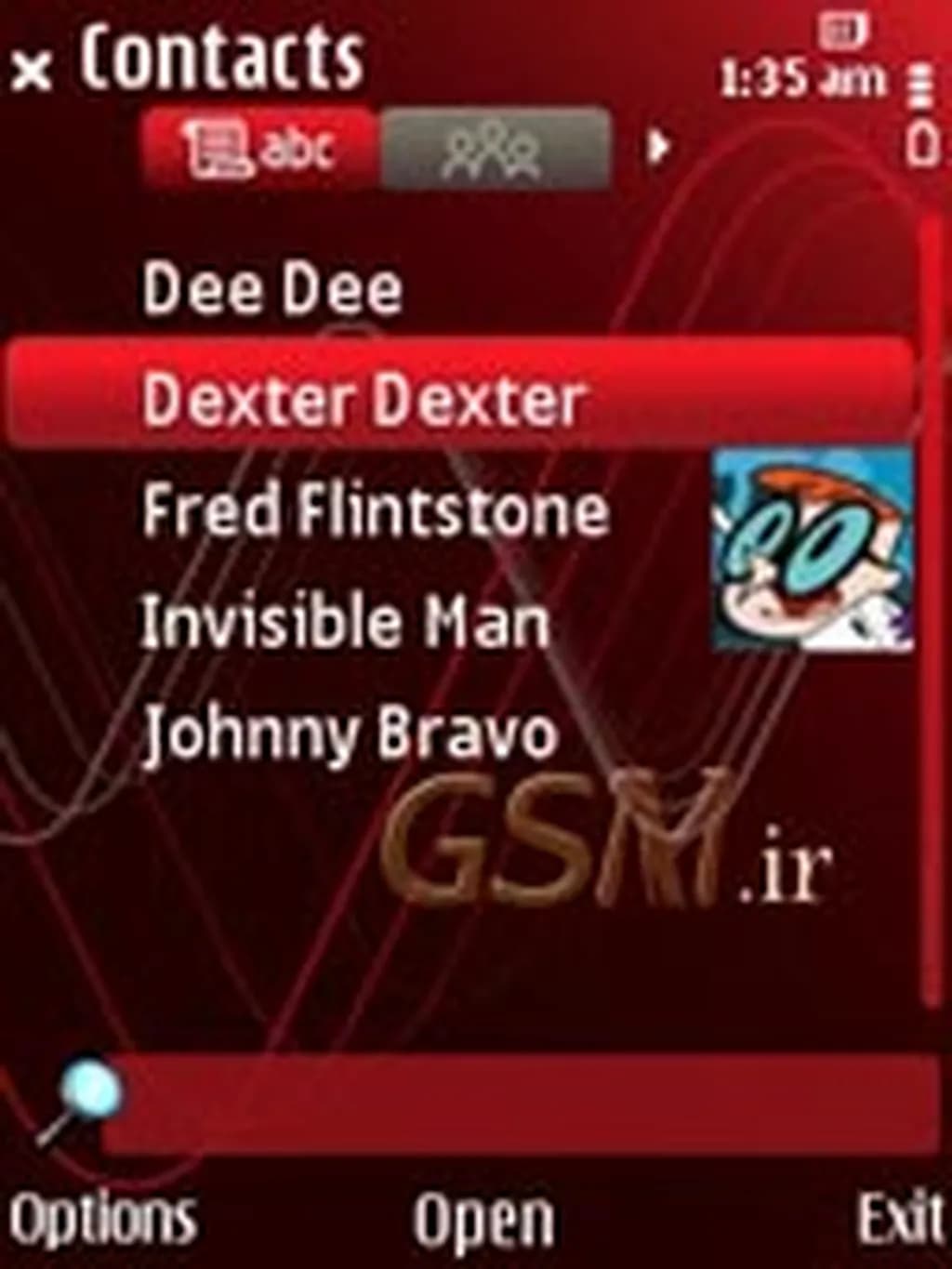The image size is (952, 1269).
Task: Open Fred Flintstone's contact entry
Action: coord(375,511)
